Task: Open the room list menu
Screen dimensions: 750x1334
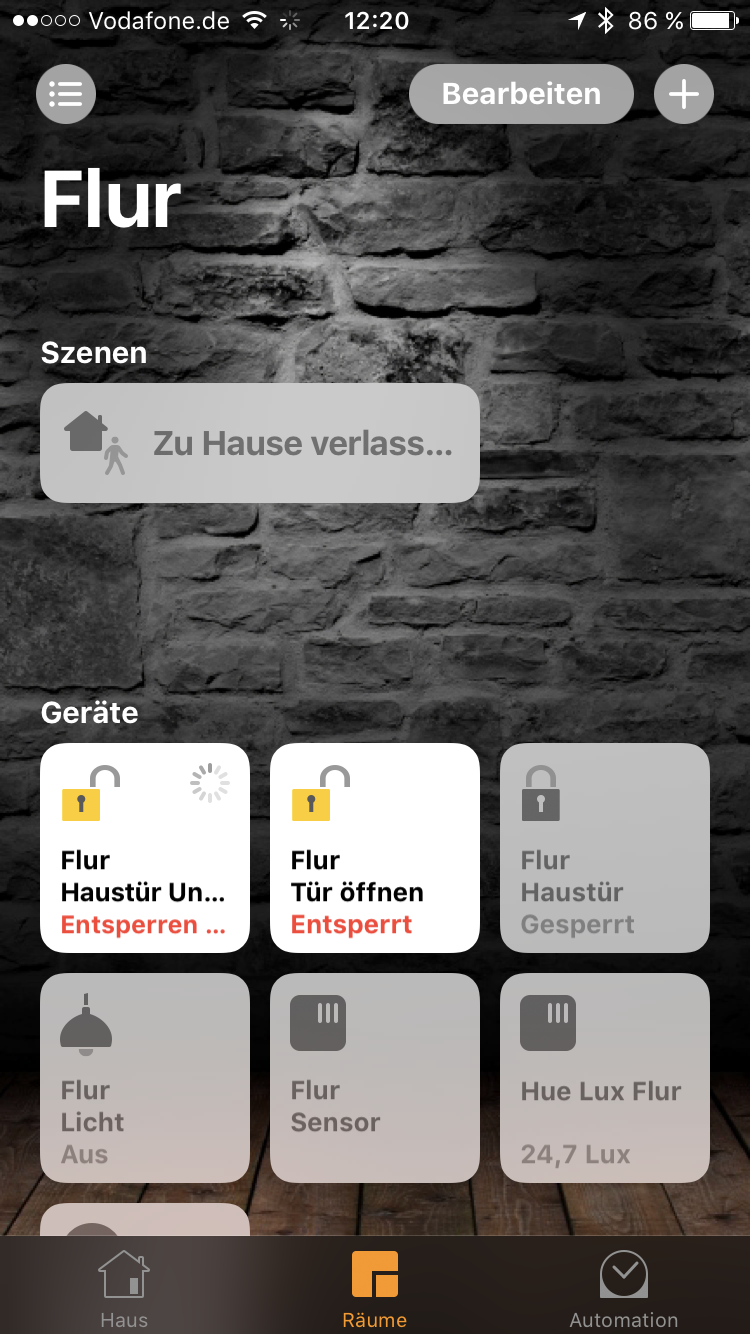Action: [x=66, y=94]
